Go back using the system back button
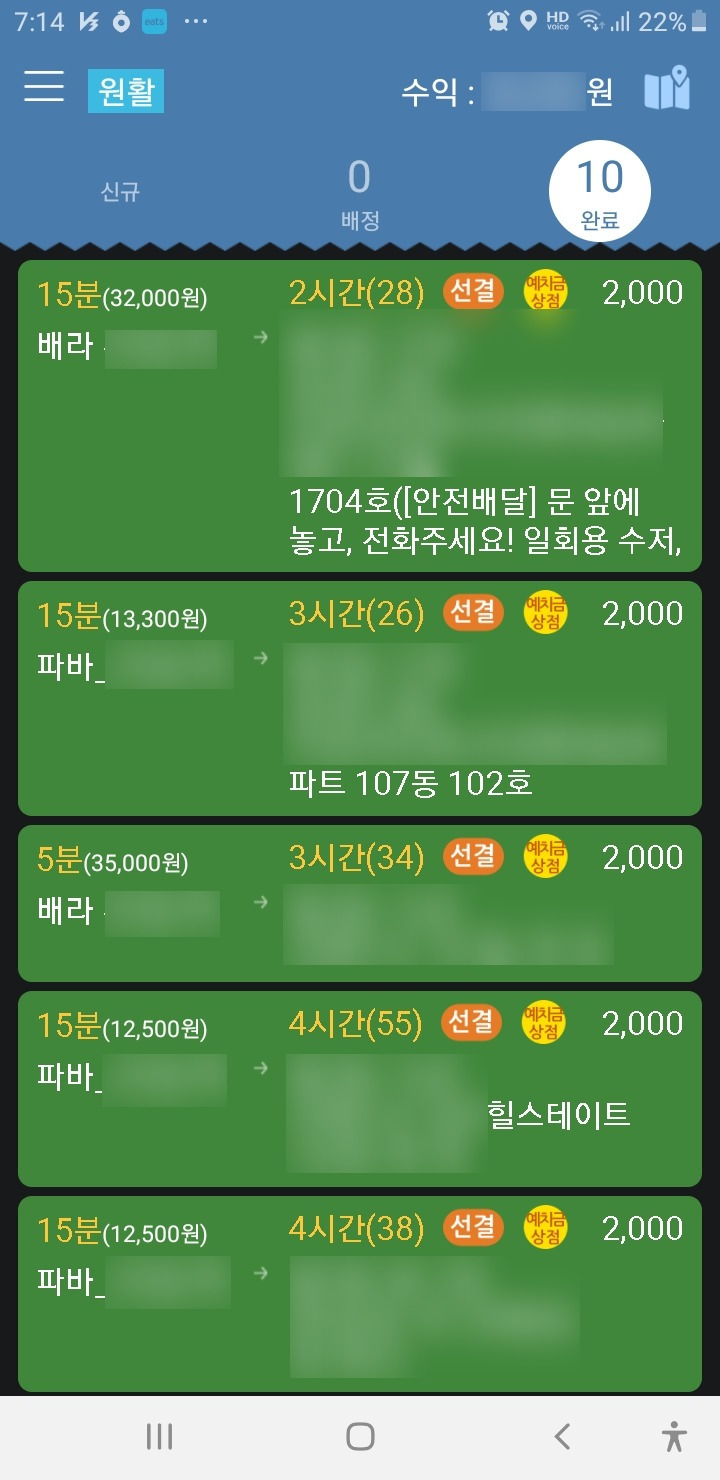This screenshot has height=1480, width=720. [x=562, y=1437]
